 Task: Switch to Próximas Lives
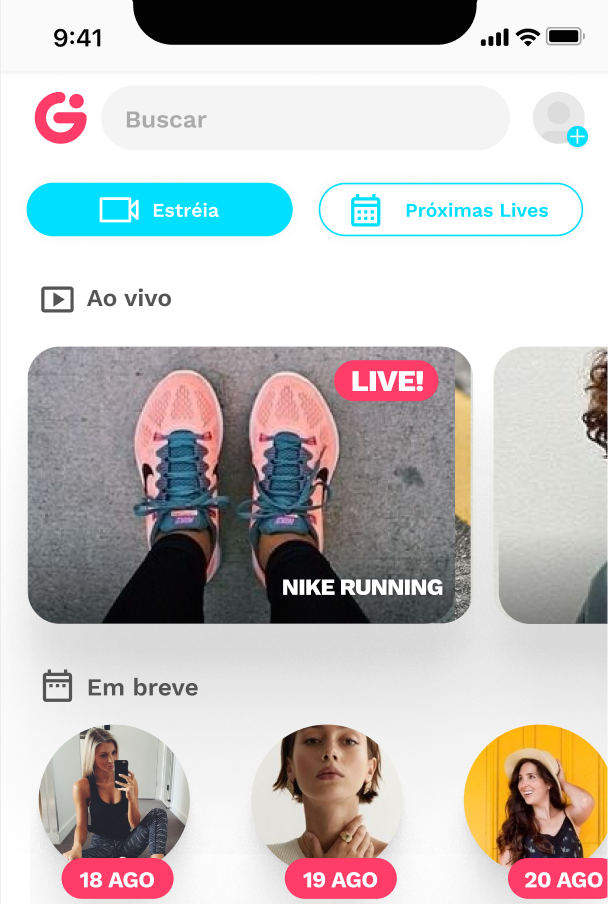click(450, 210)
